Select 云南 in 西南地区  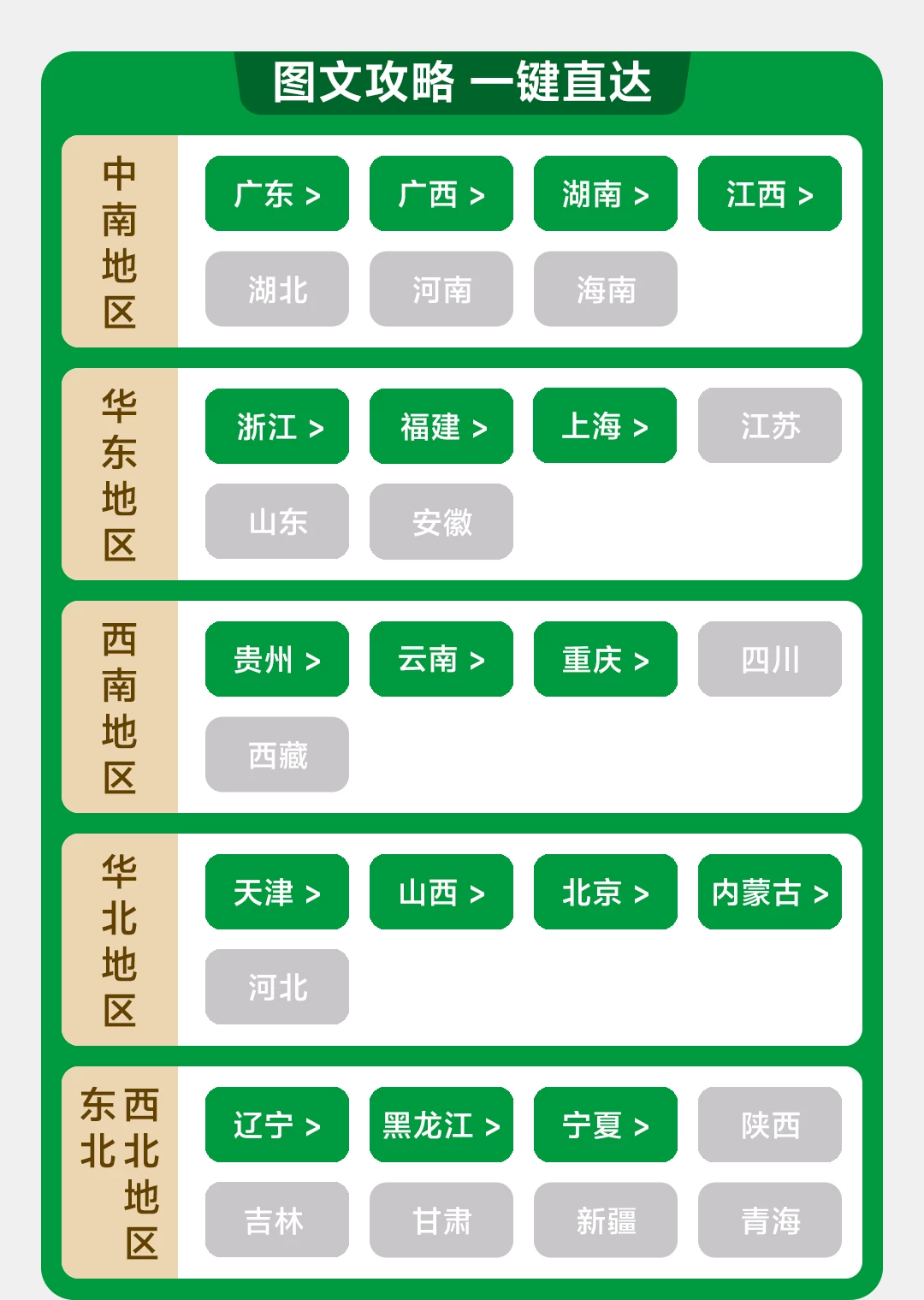click(441, 659)
